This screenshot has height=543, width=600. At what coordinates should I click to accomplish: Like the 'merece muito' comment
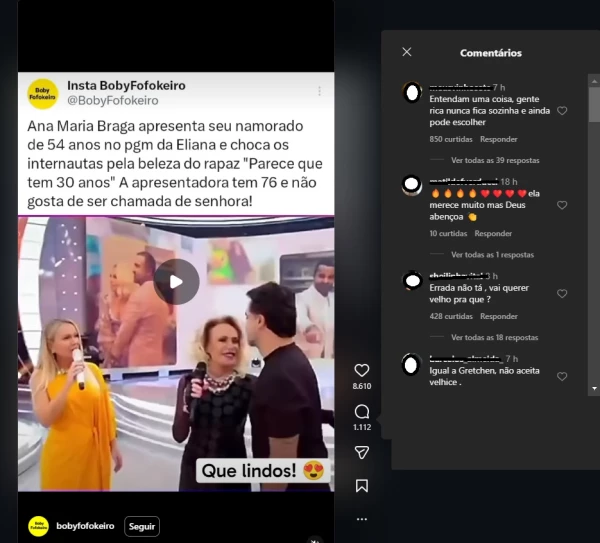(562, 205)
